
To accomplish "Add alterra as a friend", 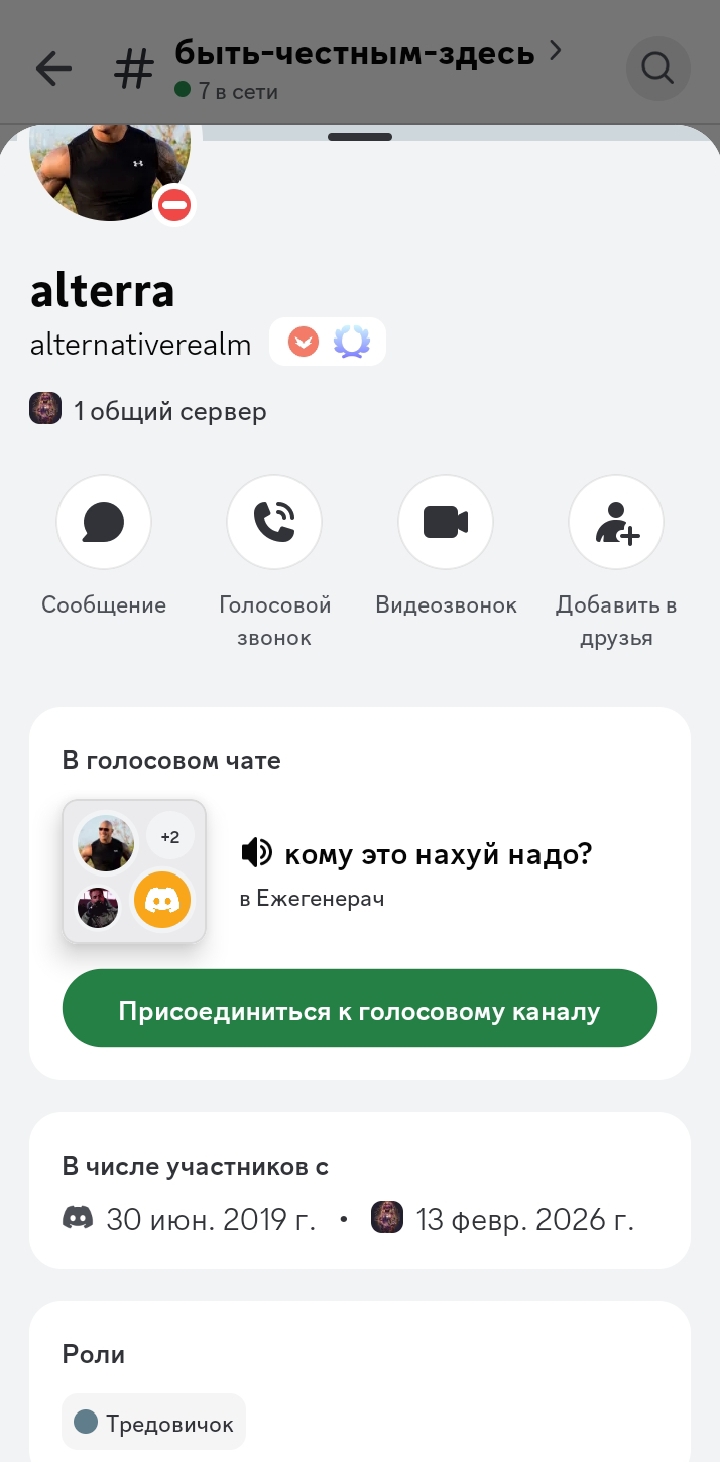I will click(616, 522).
